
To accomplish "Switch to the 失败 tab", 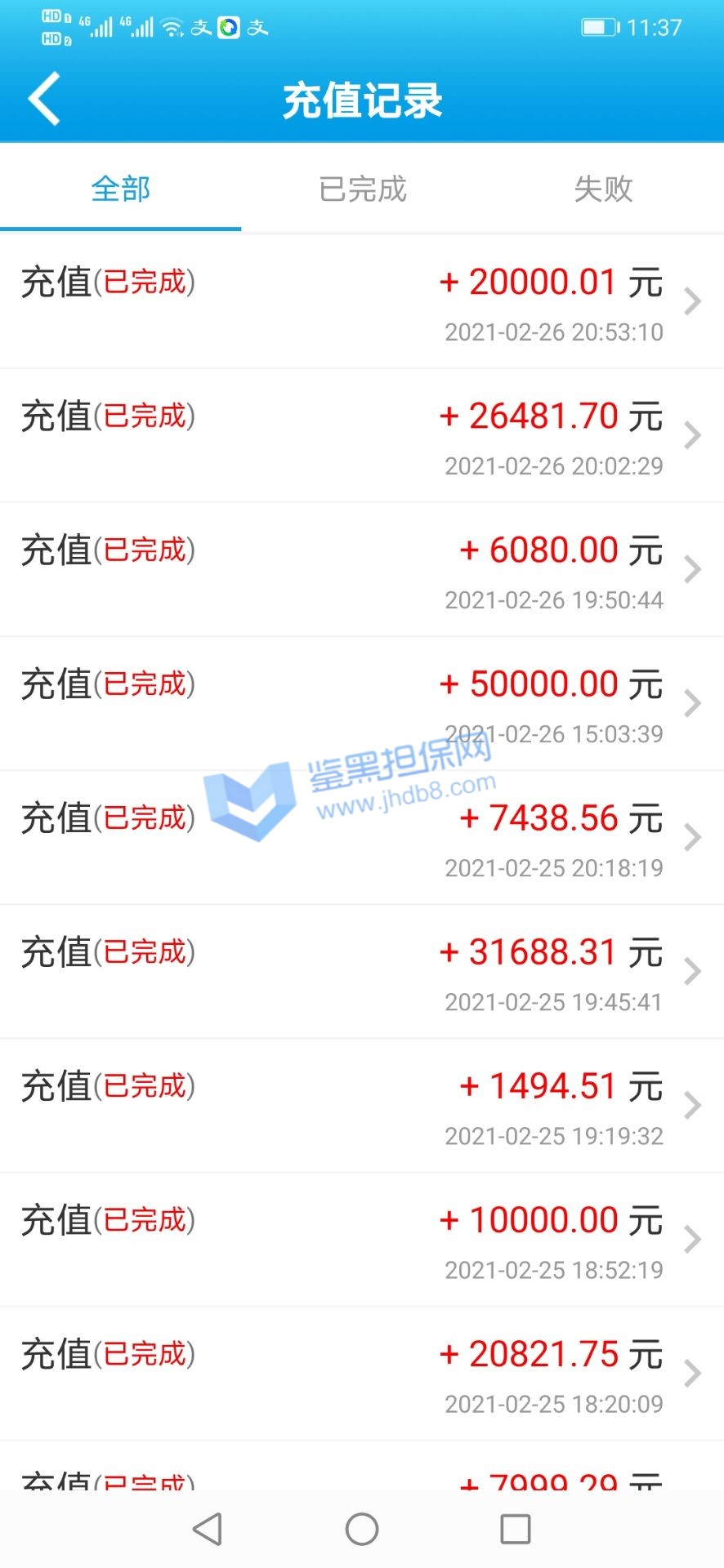I will tap(603, 189).
